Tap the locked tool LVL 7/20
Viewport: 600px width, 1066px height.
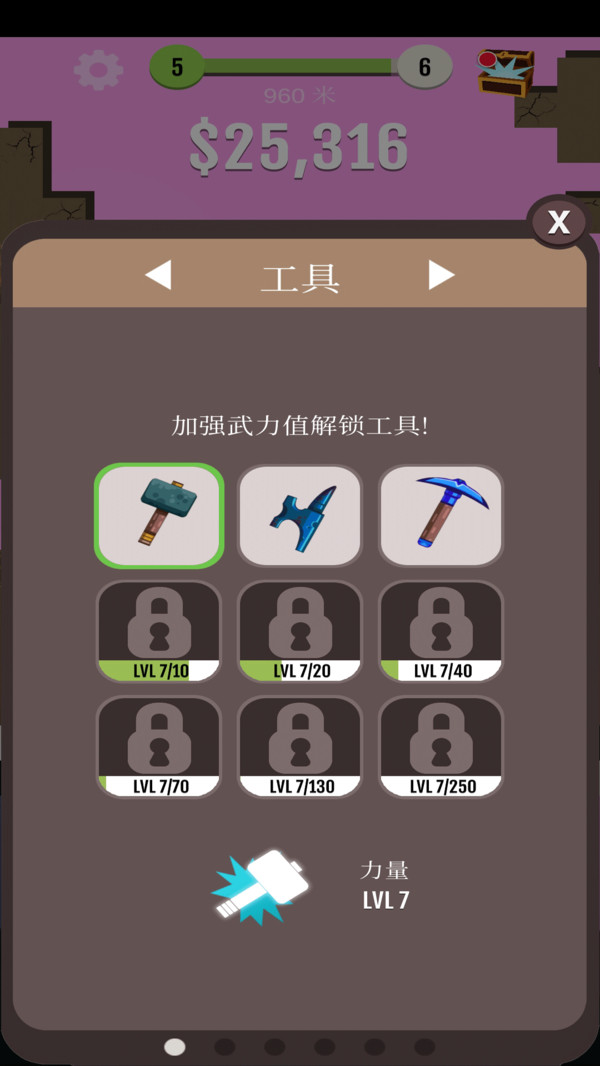tap(300, 631)
